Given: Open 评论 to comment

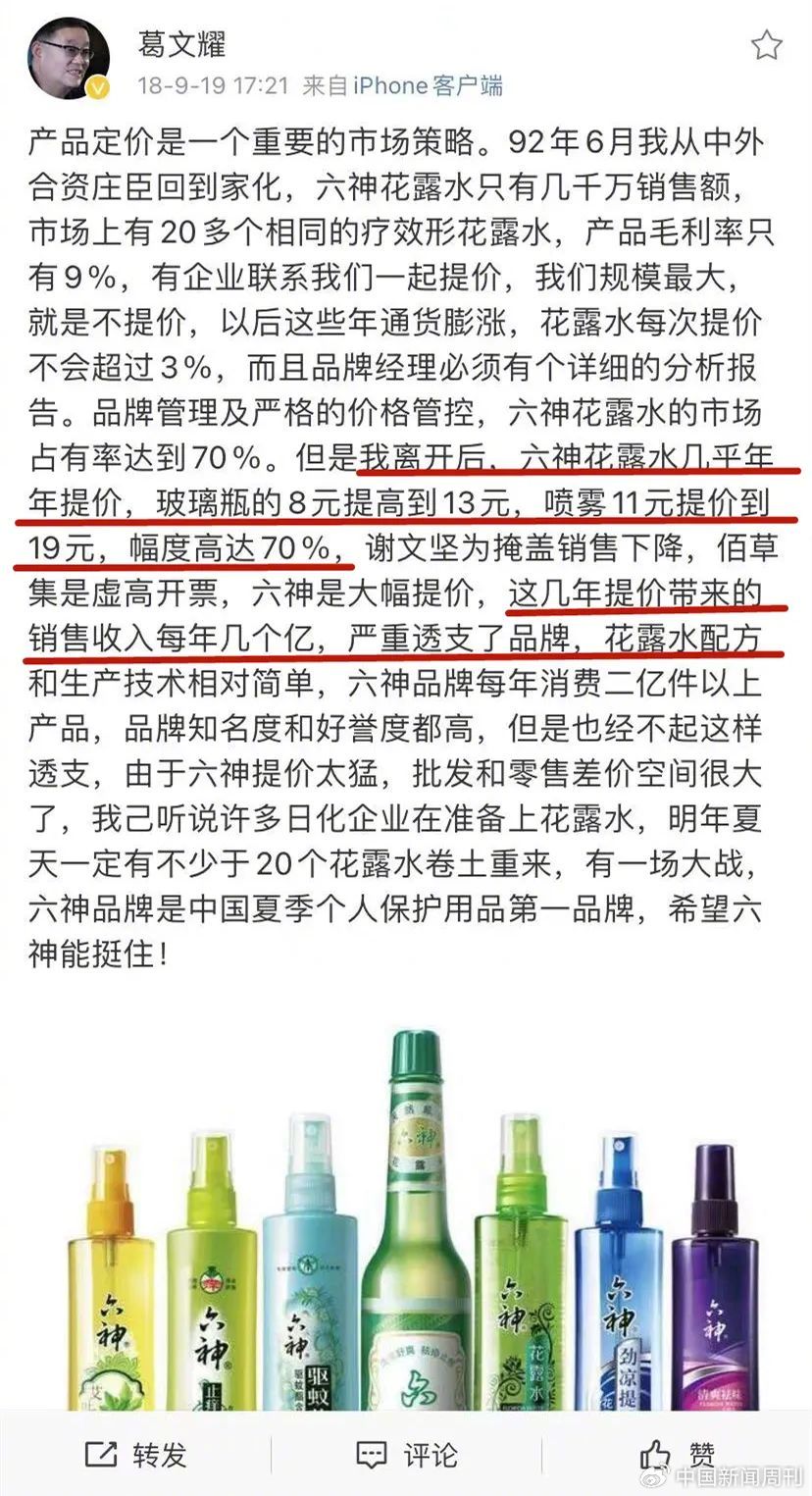Looking at the screenshot, I should click(x=406, y=1453).
